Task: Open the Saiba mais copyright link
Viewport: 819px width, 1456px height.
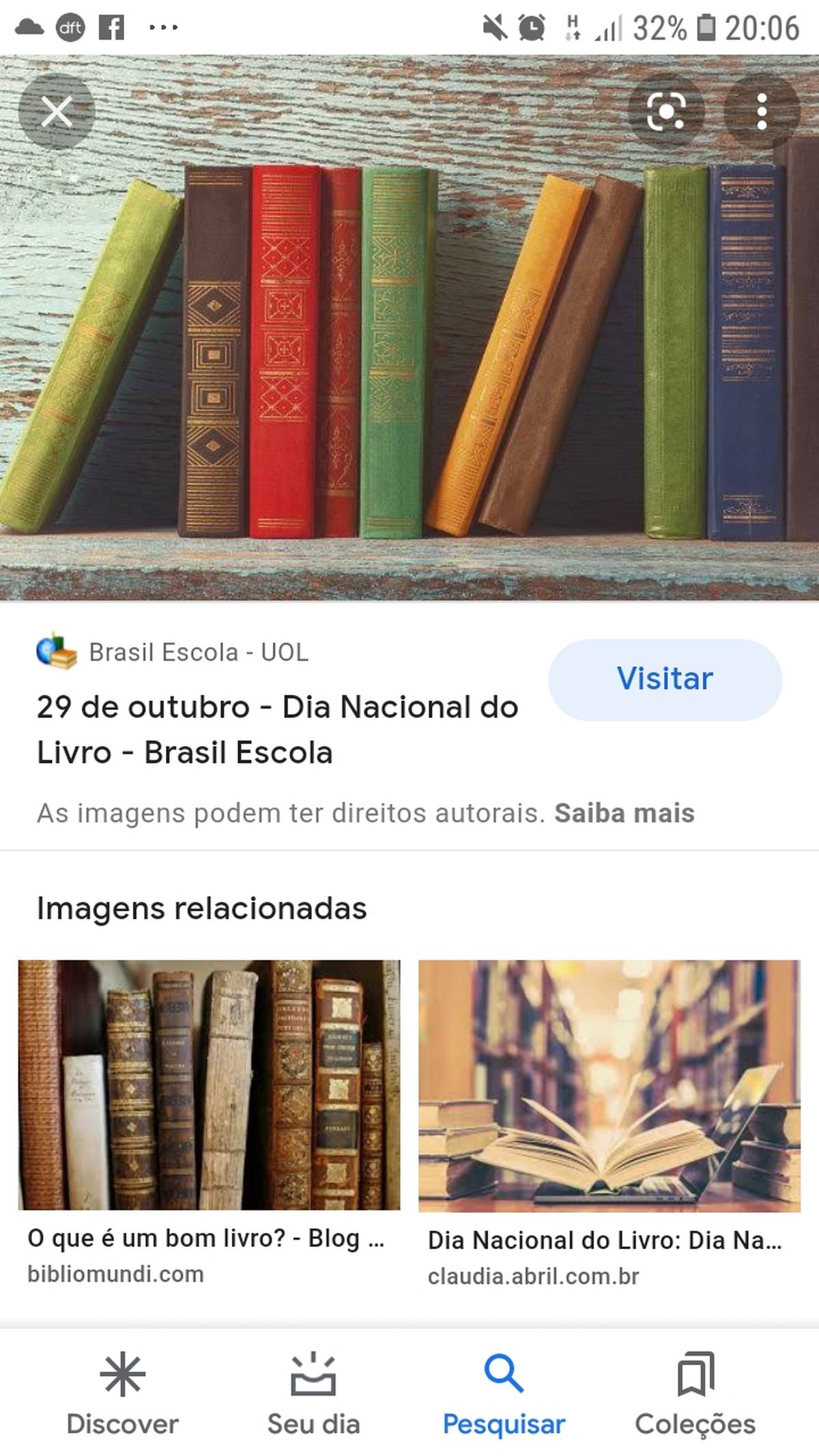Action: [624, 813]
